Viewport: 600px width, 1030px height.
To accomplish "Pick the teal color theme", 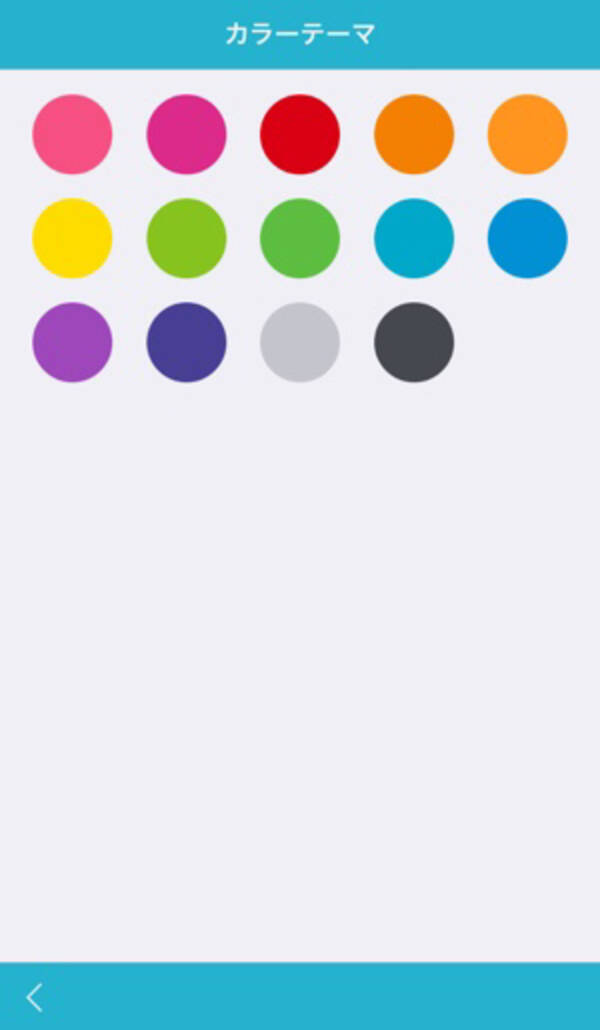I will pyautogui.click(x=414, y=238).
